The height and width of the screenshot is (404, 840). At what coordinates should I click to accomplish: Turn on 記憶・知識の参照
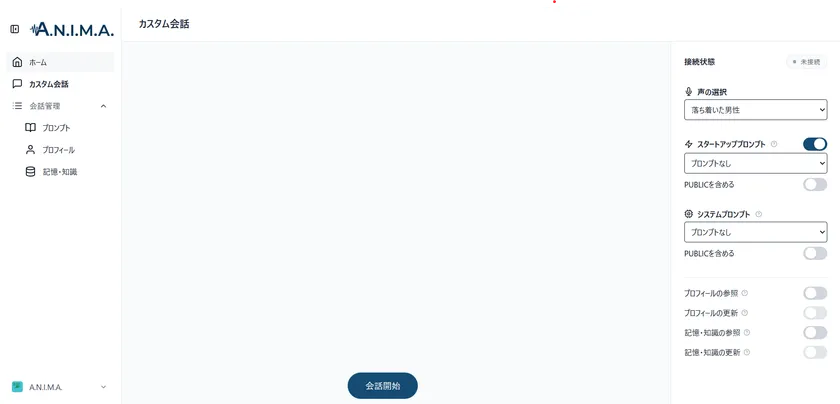(x=814, y=332)
